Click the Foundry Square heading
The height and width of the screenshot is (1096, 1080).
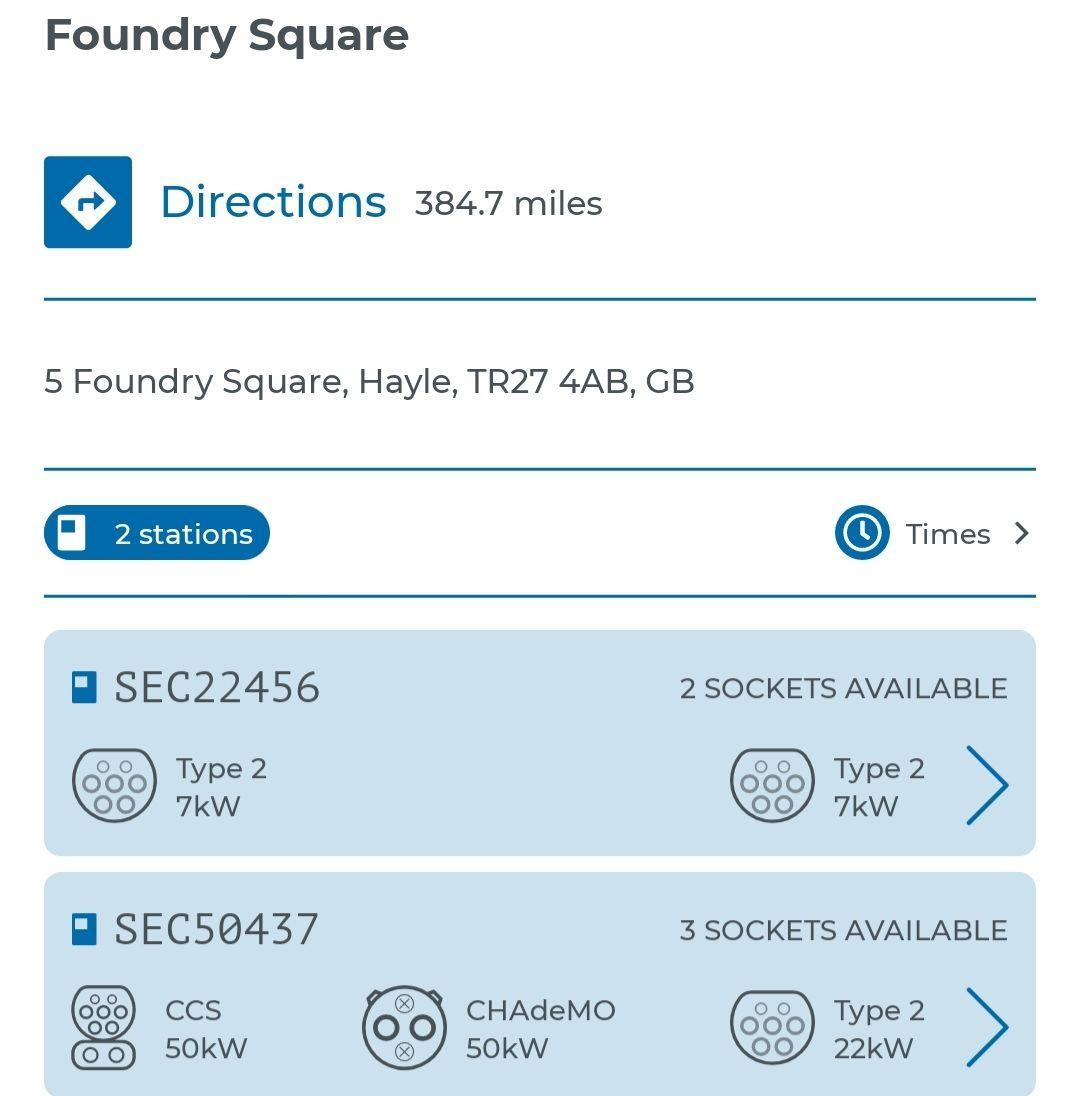click(227, 34)
